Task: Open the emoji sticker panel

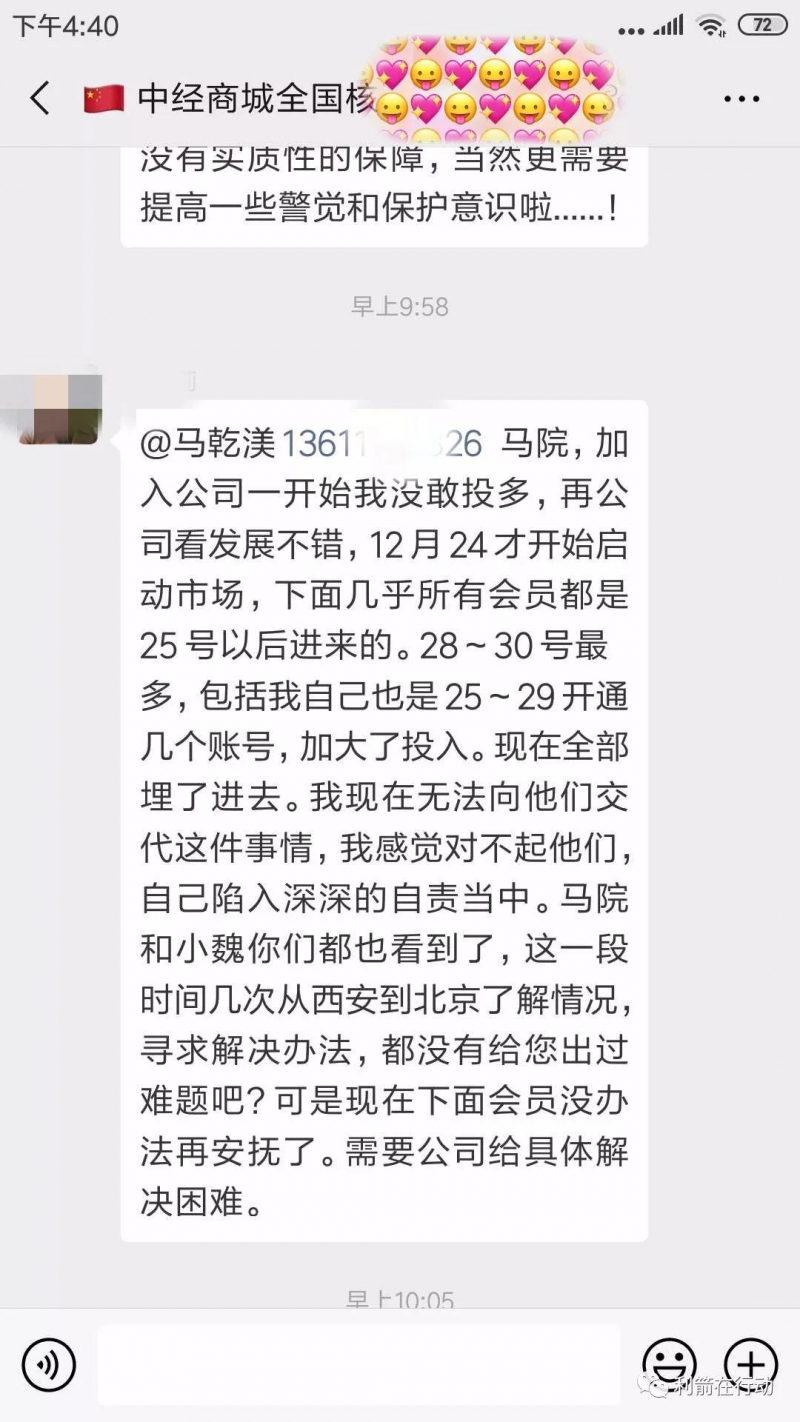Action: 669,1364
